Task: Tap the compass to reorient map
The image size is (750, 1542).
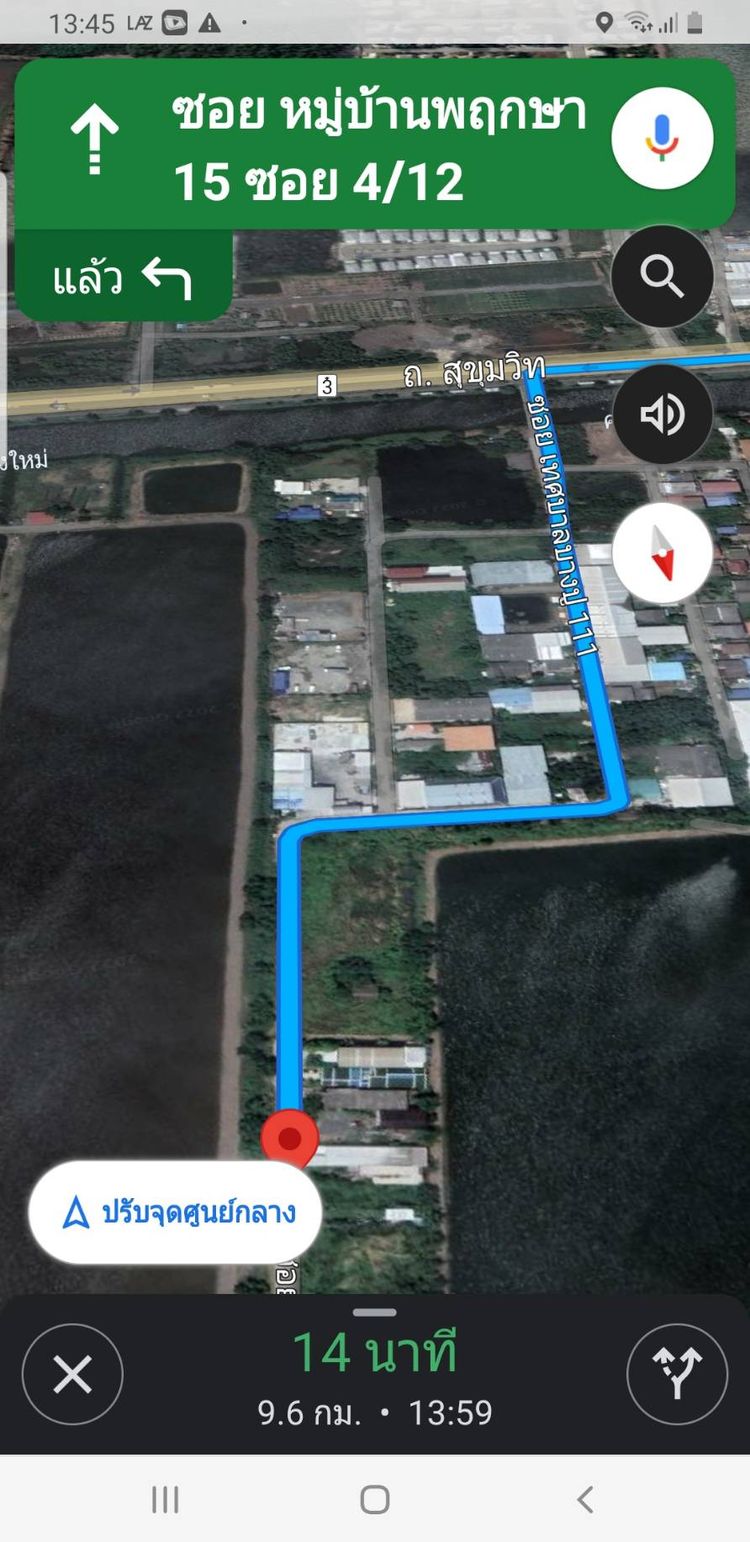Action: coord(662,552)
